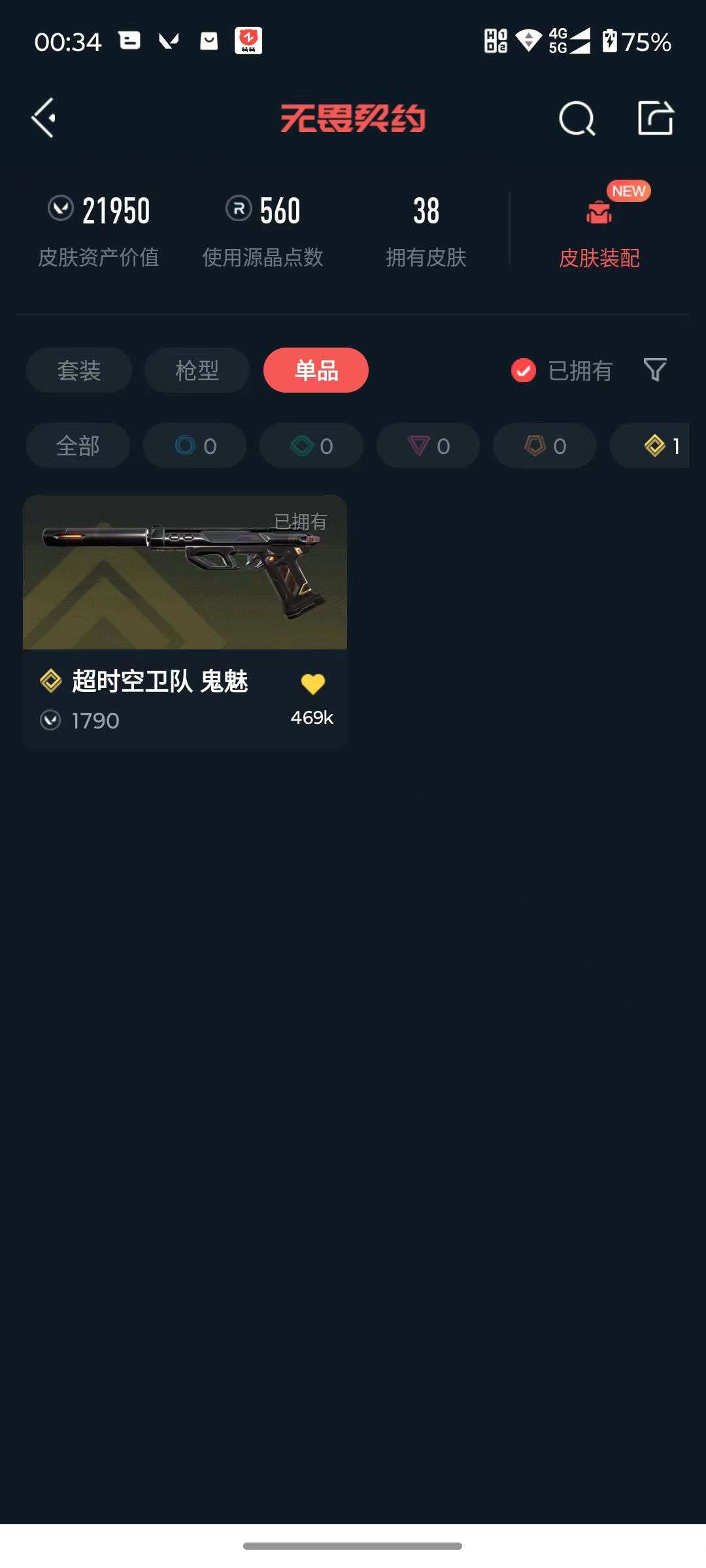
Task: Select the pink triangle rarity filter
Action: pyautogui.click(x=428, y=445)
